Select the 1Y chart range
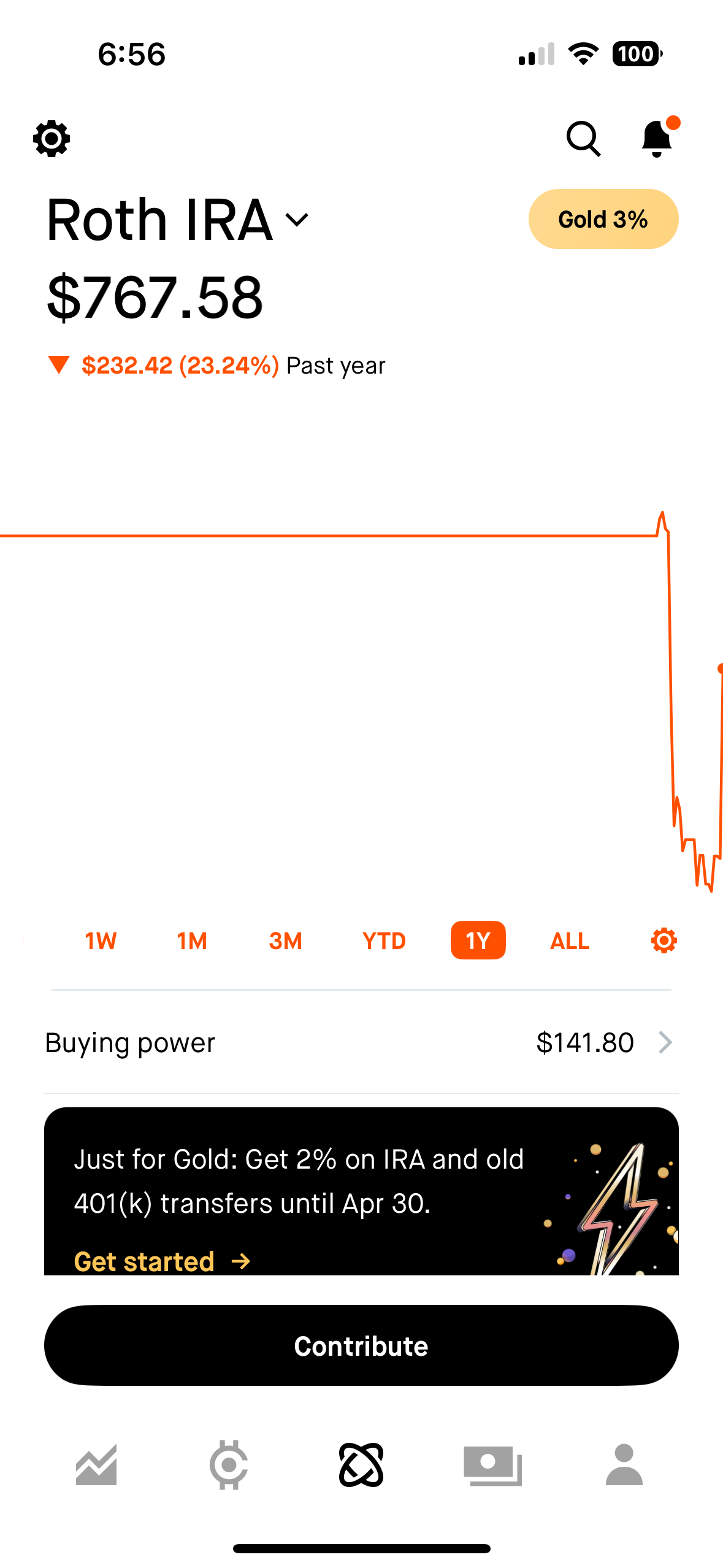This screenshot has width=723, height=1568. coord(478,940)
